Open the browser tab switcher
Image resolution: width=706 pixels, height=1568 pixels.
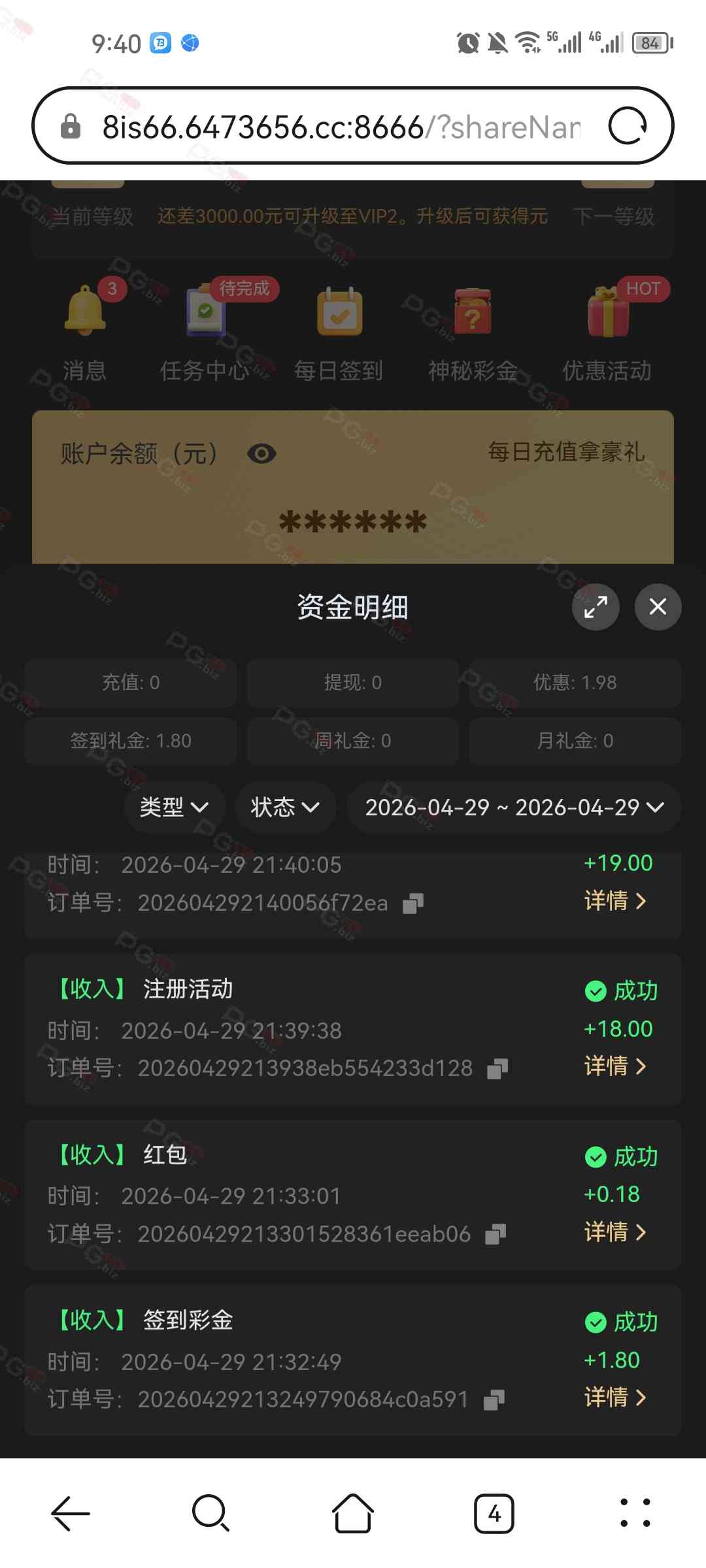[494, 1513]
